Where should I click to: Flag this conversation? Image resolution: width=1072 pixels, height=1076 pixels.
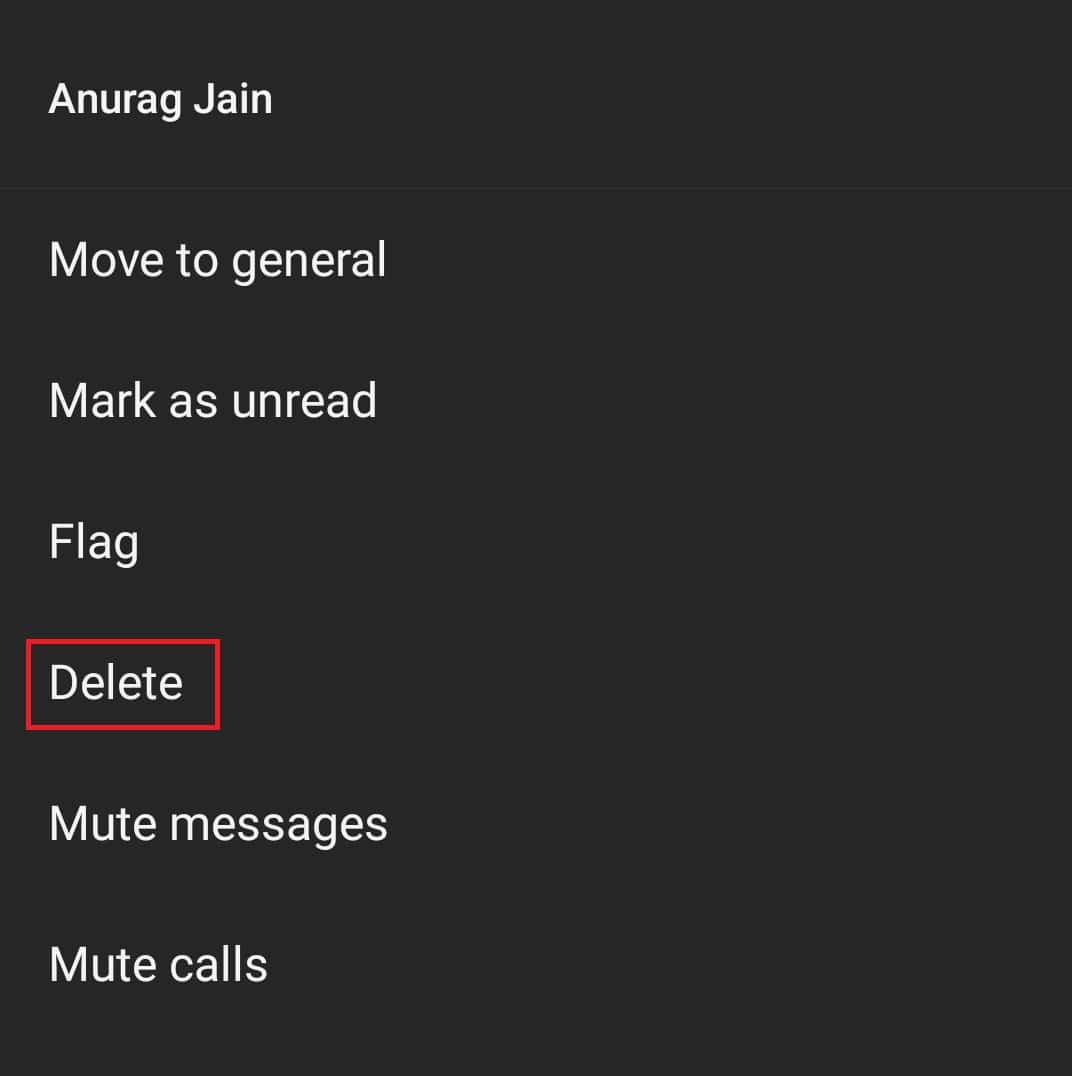[x=94, y=543]
